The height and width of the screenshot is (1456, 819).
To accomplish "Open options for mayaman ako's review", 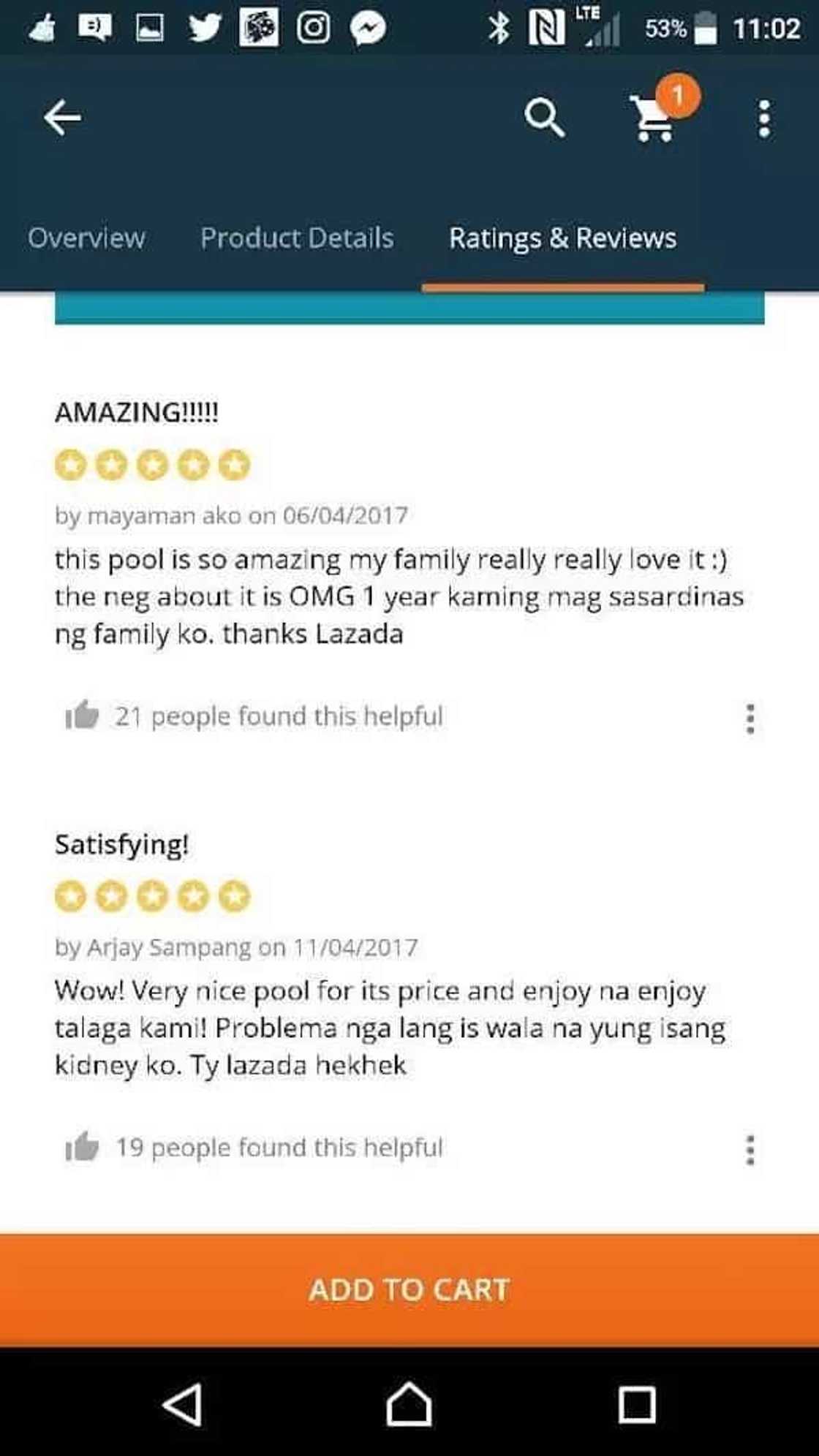I will [x=750, y=718].
